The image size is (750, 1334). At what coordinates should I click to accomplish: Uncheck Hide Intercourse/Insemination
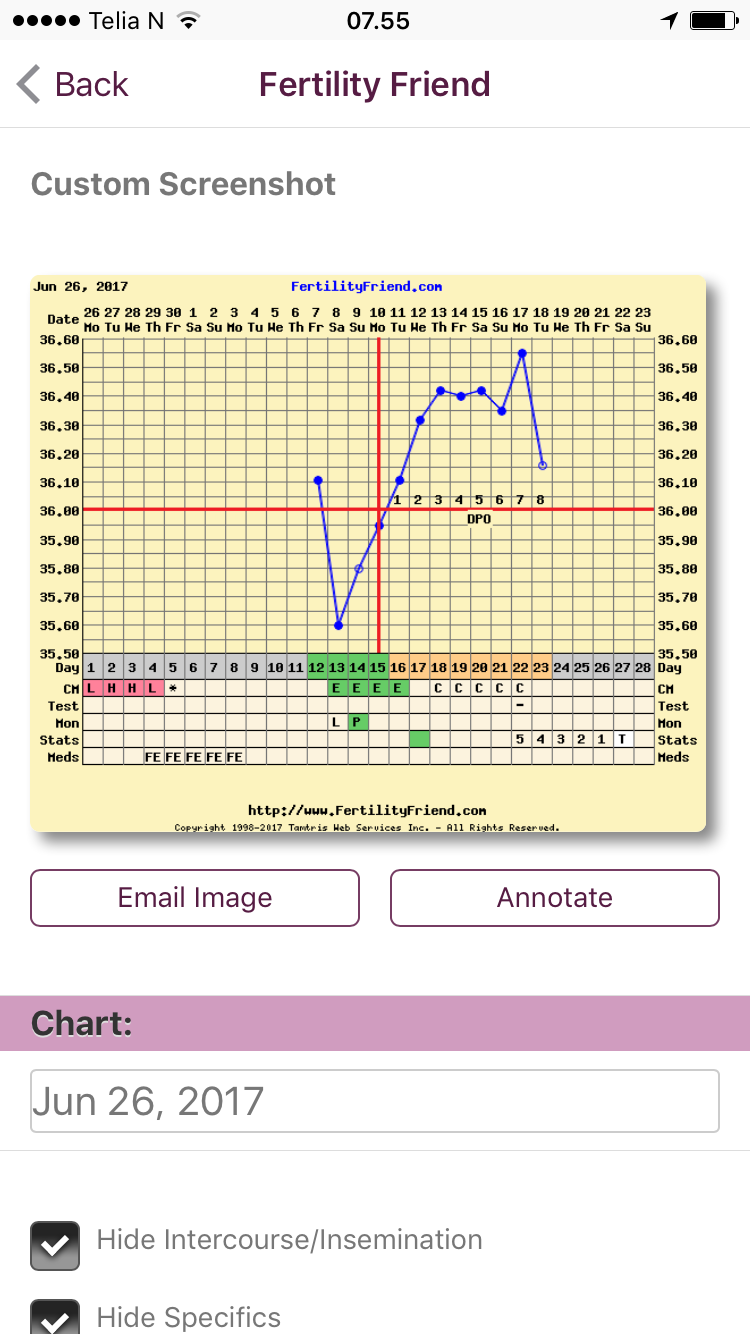[x=55, y=1245]
